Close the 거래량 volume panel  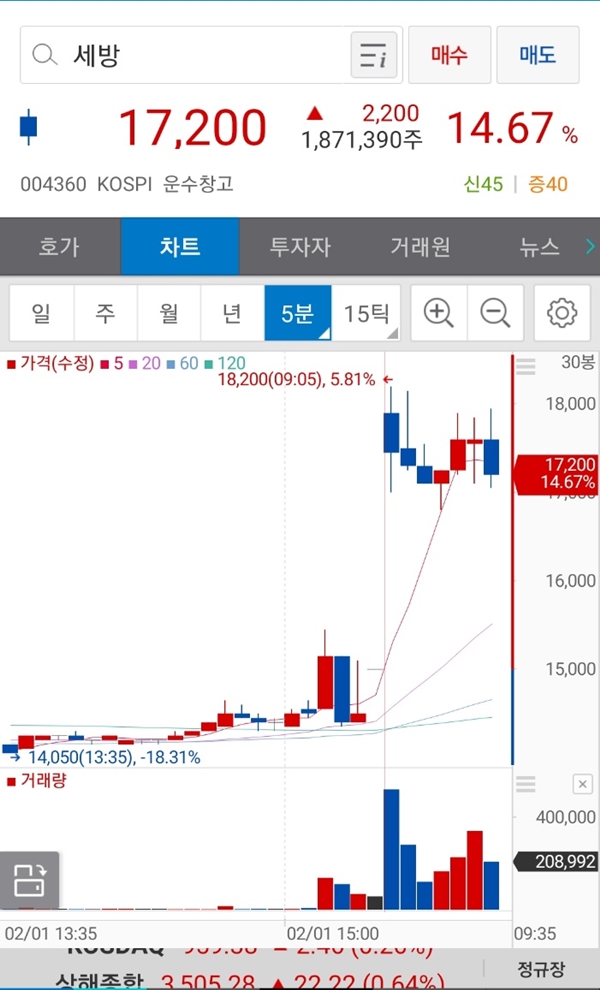[582, 784]
